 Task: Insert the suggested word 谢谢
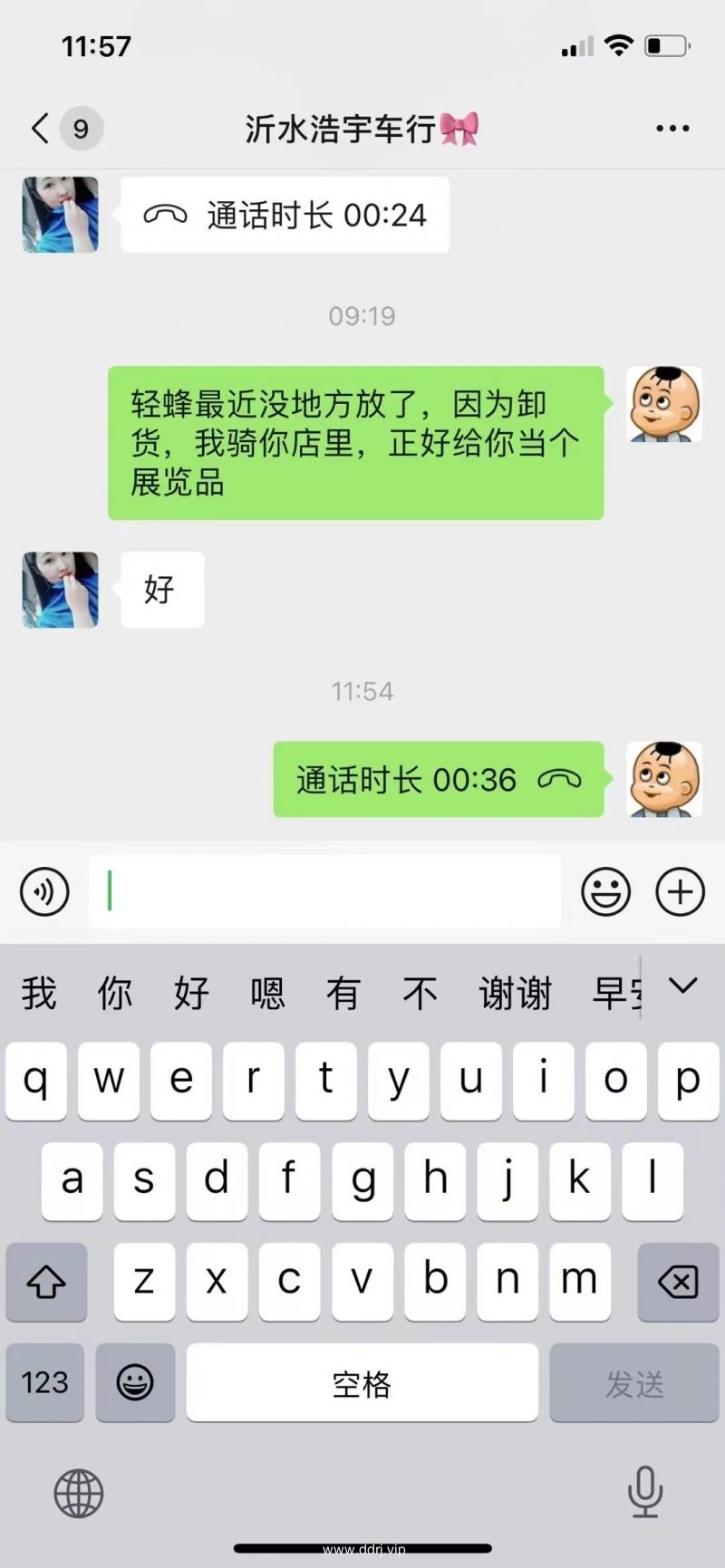click(x=515, y=994)
